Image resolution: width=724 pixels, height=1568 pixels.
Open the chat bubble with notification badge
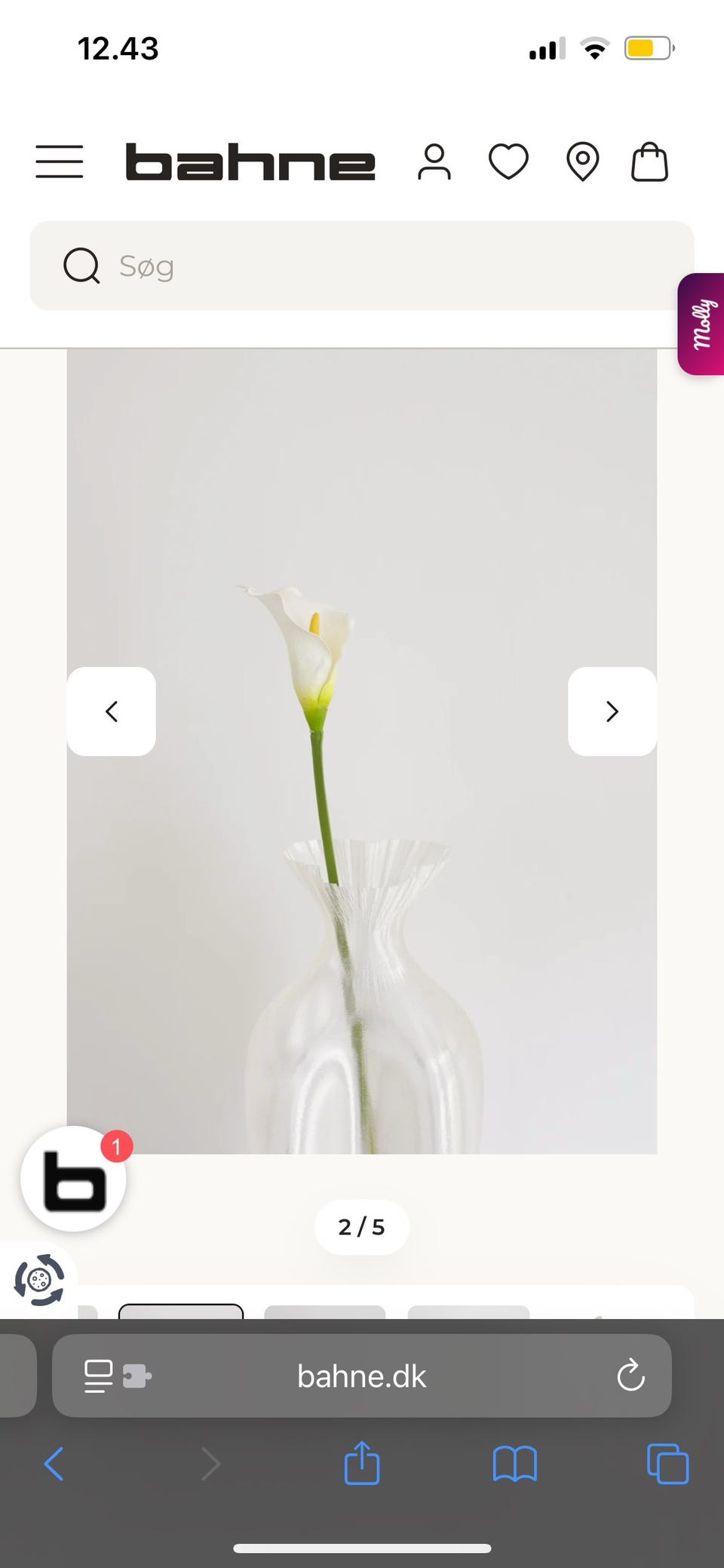73,1179
